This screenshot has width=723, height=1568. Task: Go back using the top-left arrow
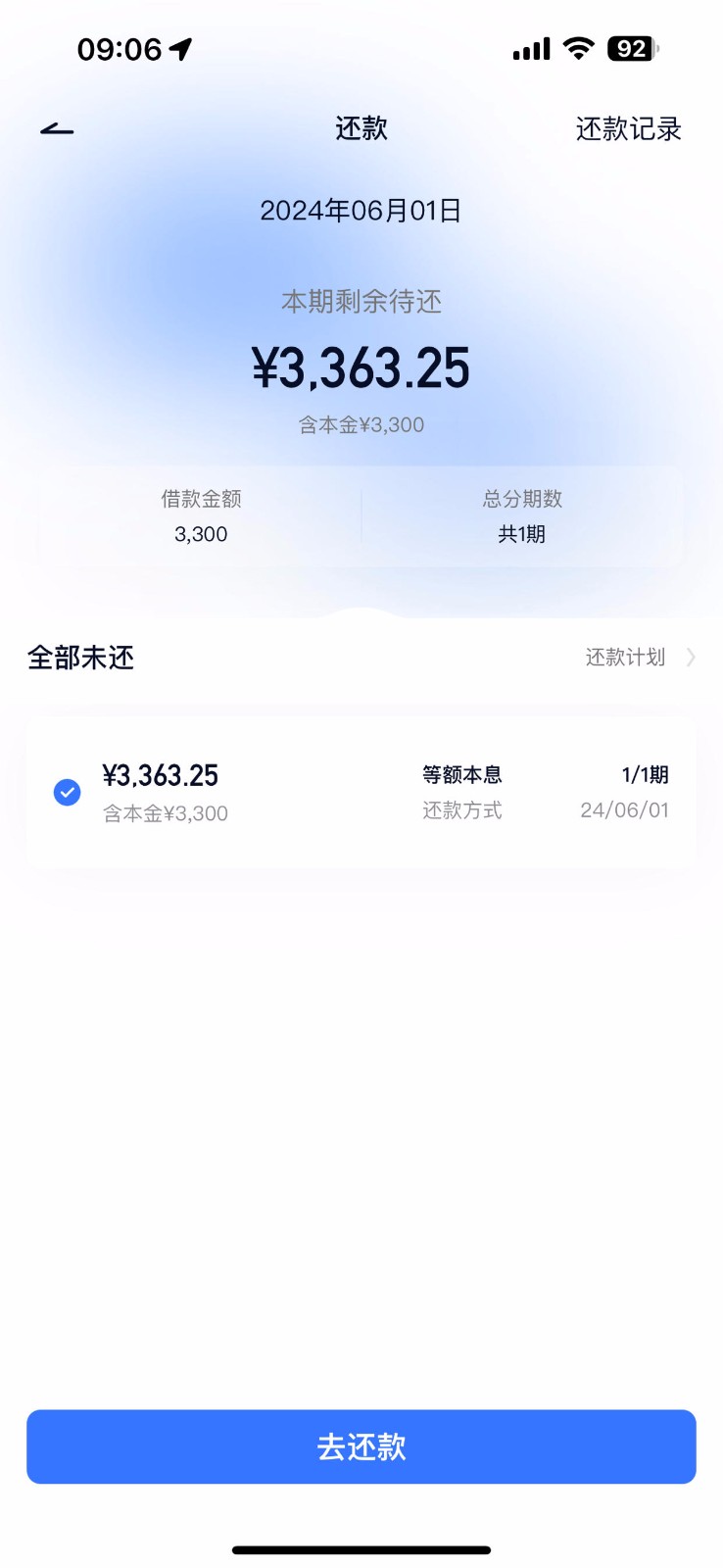tap(57, 129)
